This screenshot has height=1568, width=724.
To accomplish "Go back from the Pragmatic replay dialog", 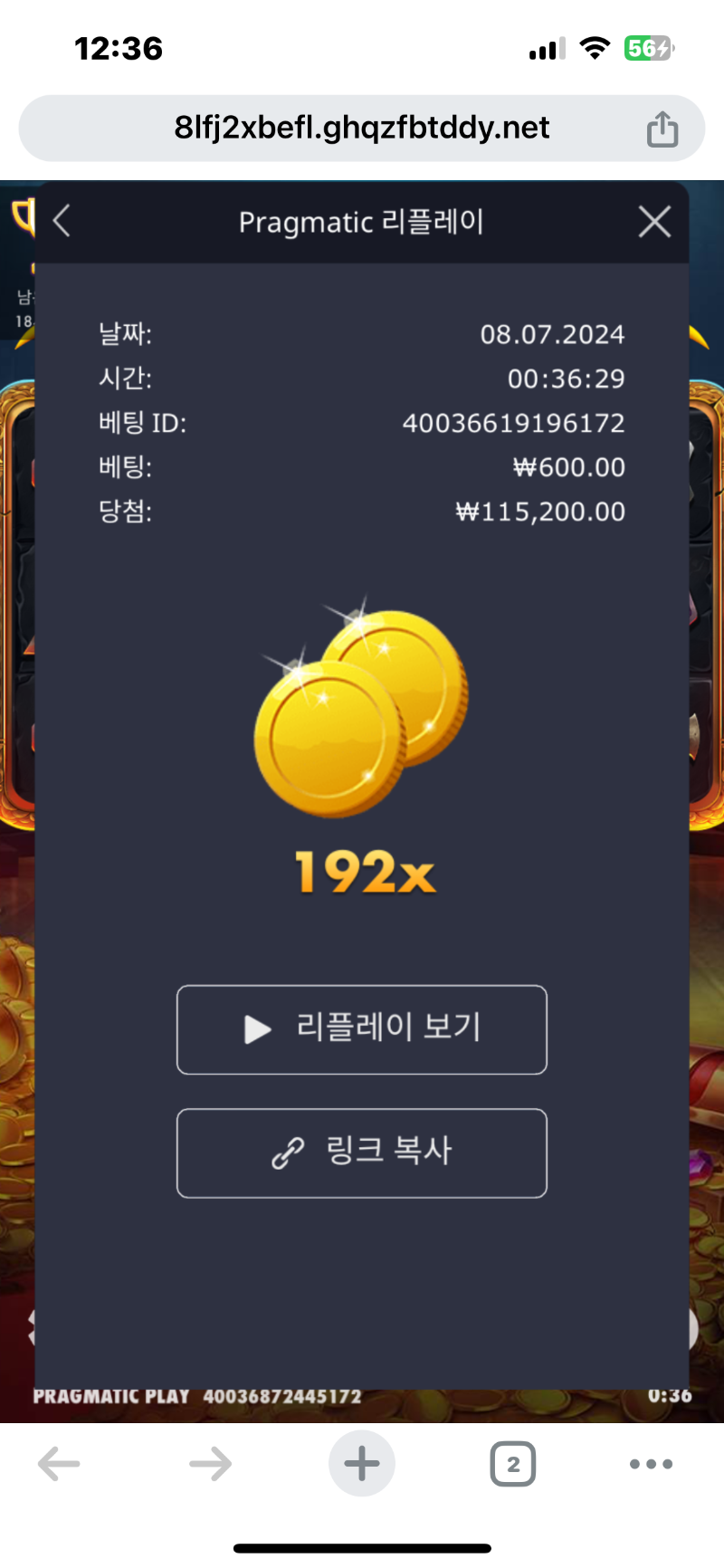I will pyautogui.click(x=62, y=221).
